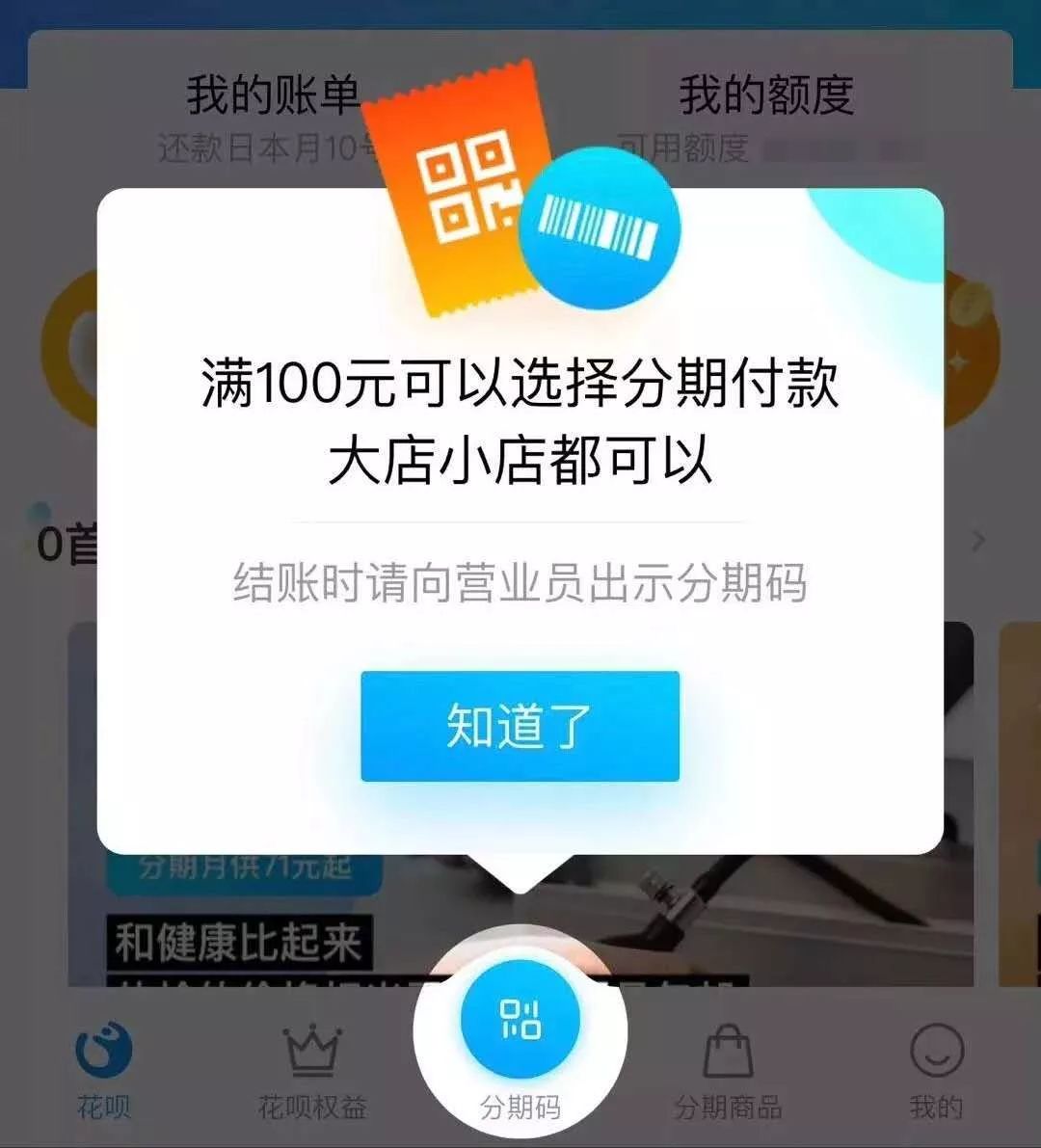Switch to the 我的 profile tab
The height and width of the screenshot is (1148, 1041).
(936, 1070)
